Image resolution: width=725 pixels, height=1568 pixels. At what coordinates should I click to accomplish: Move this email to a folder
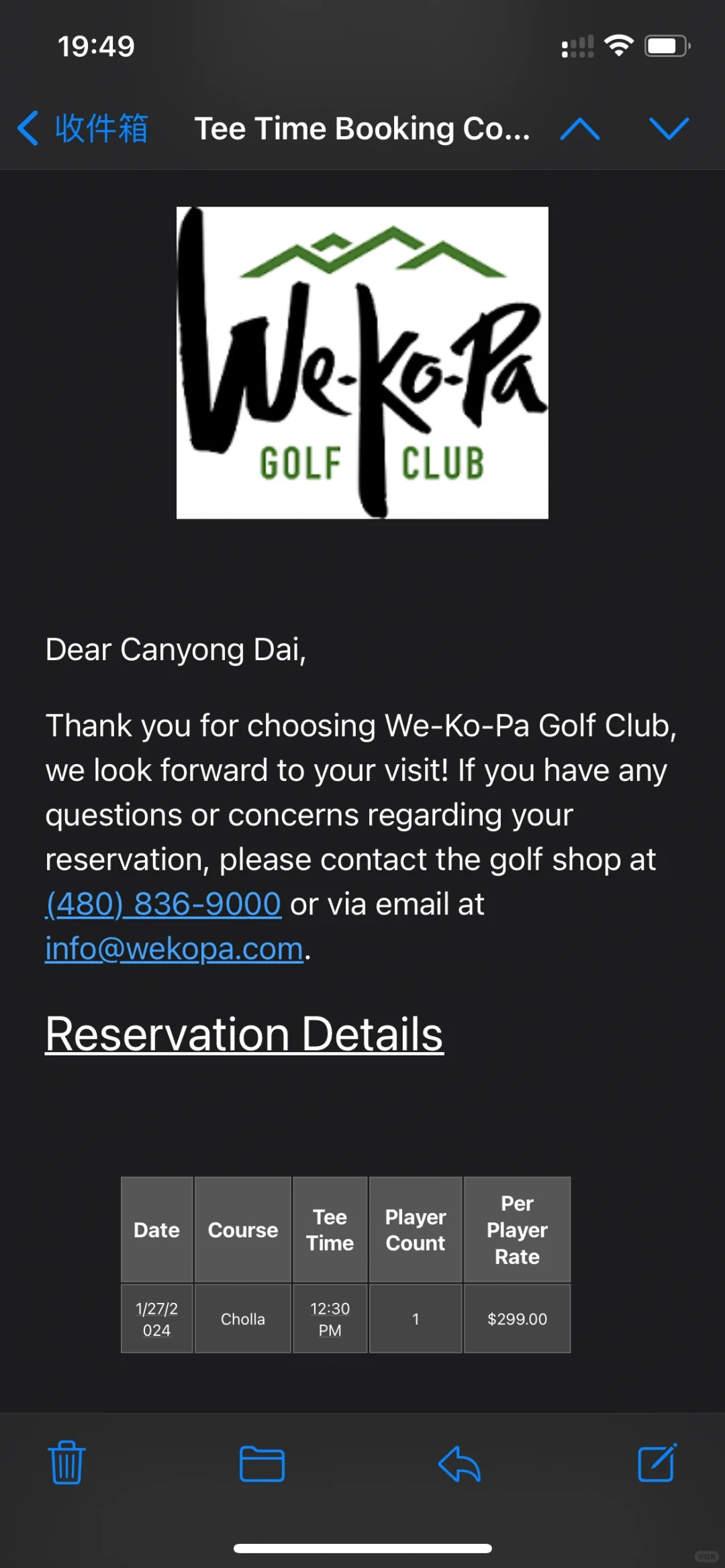[262, 1463]
